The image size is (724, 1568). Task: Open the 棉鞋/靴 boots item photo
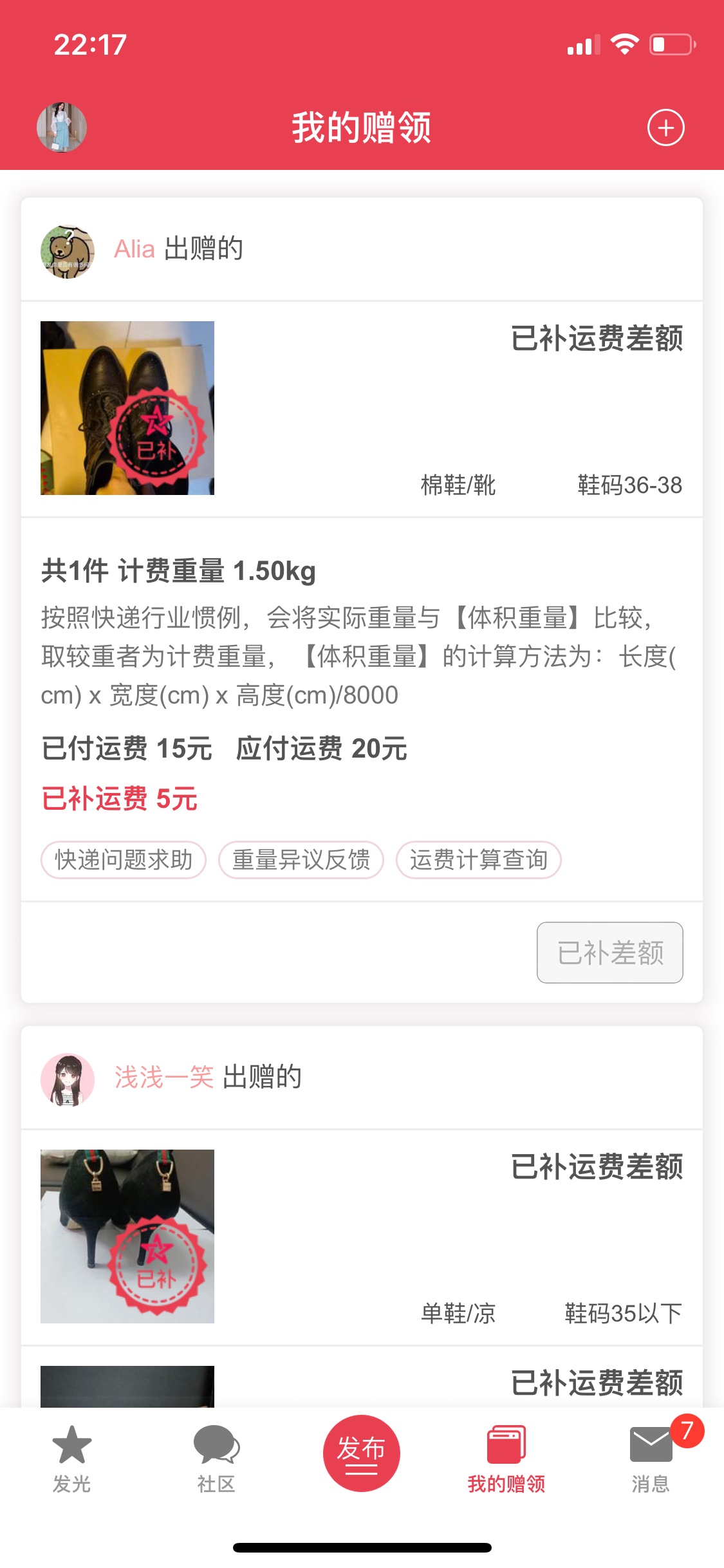pyautogui.click(x=127, y=408)
